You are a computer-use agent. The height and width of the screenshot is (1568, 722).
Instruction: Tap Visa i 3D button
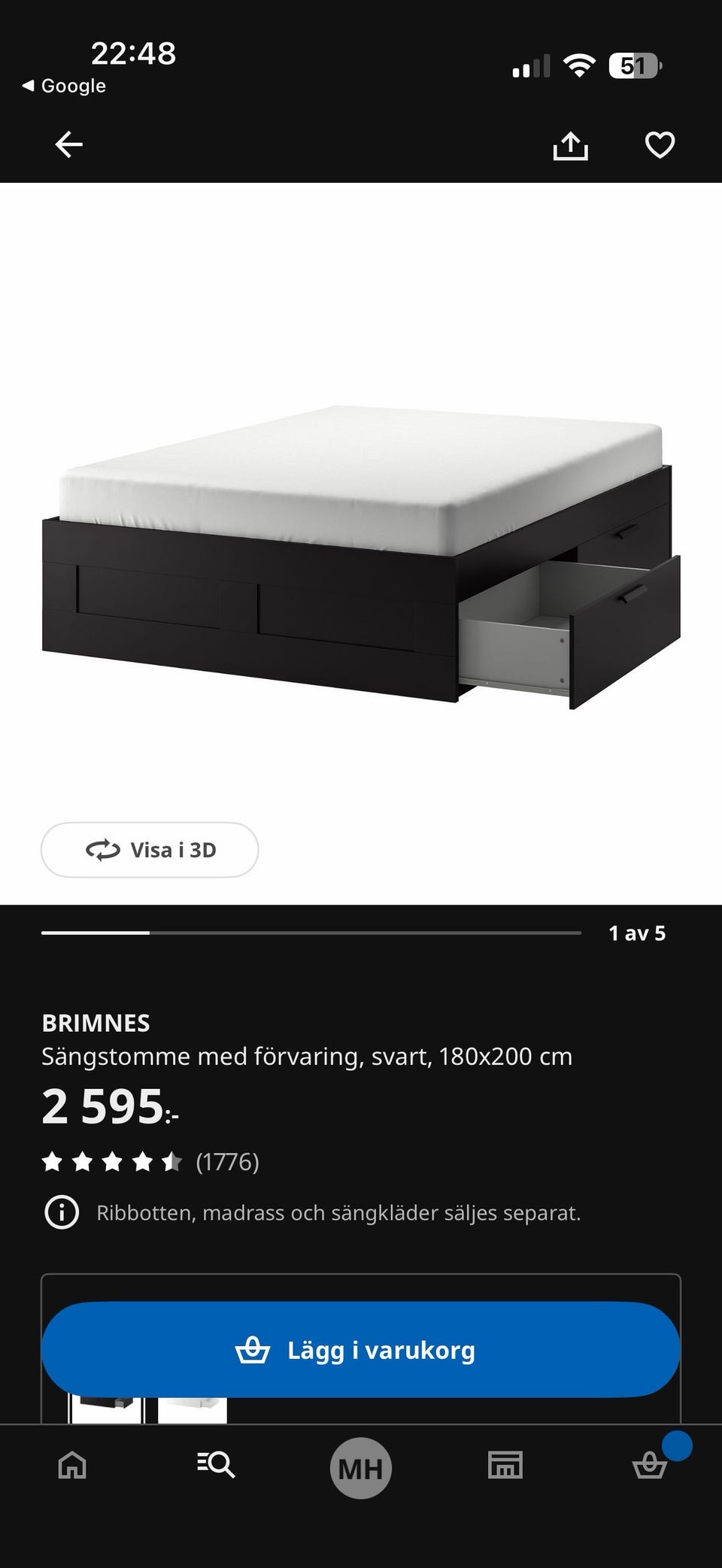click(x=150, y=850)
